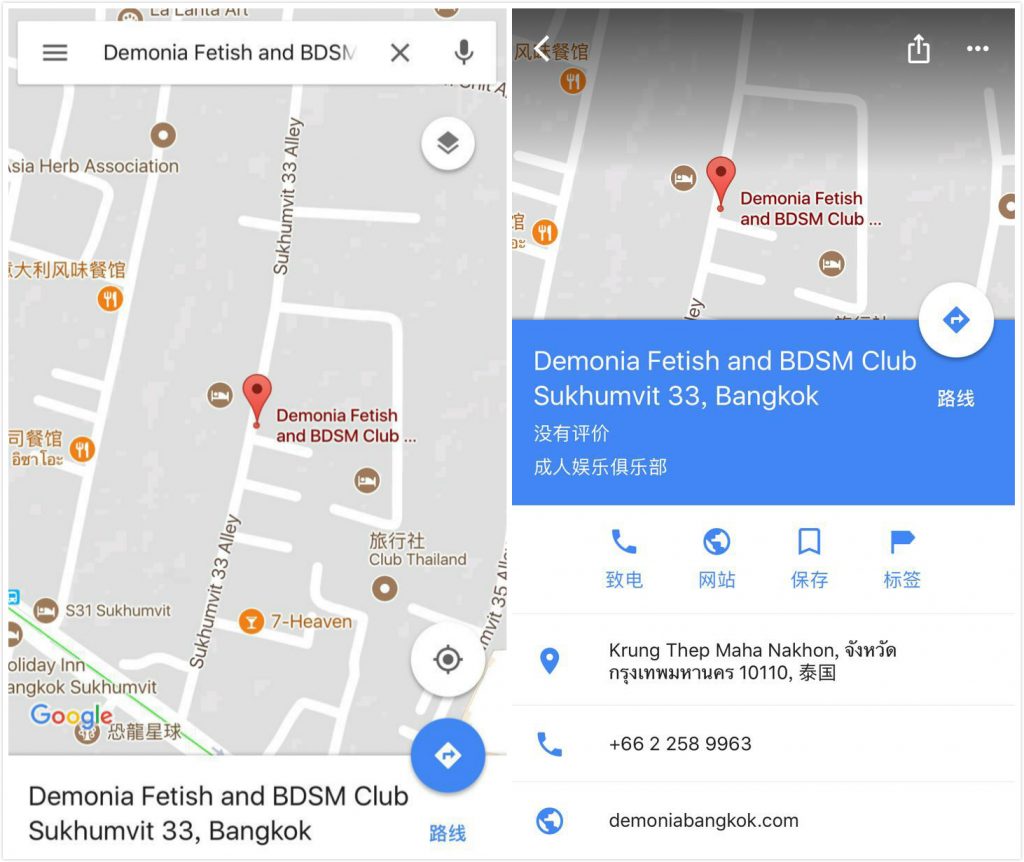Open the three-dot overflow menu
1024x862 pixels.
pyautogui.click(x=977, y=49)
